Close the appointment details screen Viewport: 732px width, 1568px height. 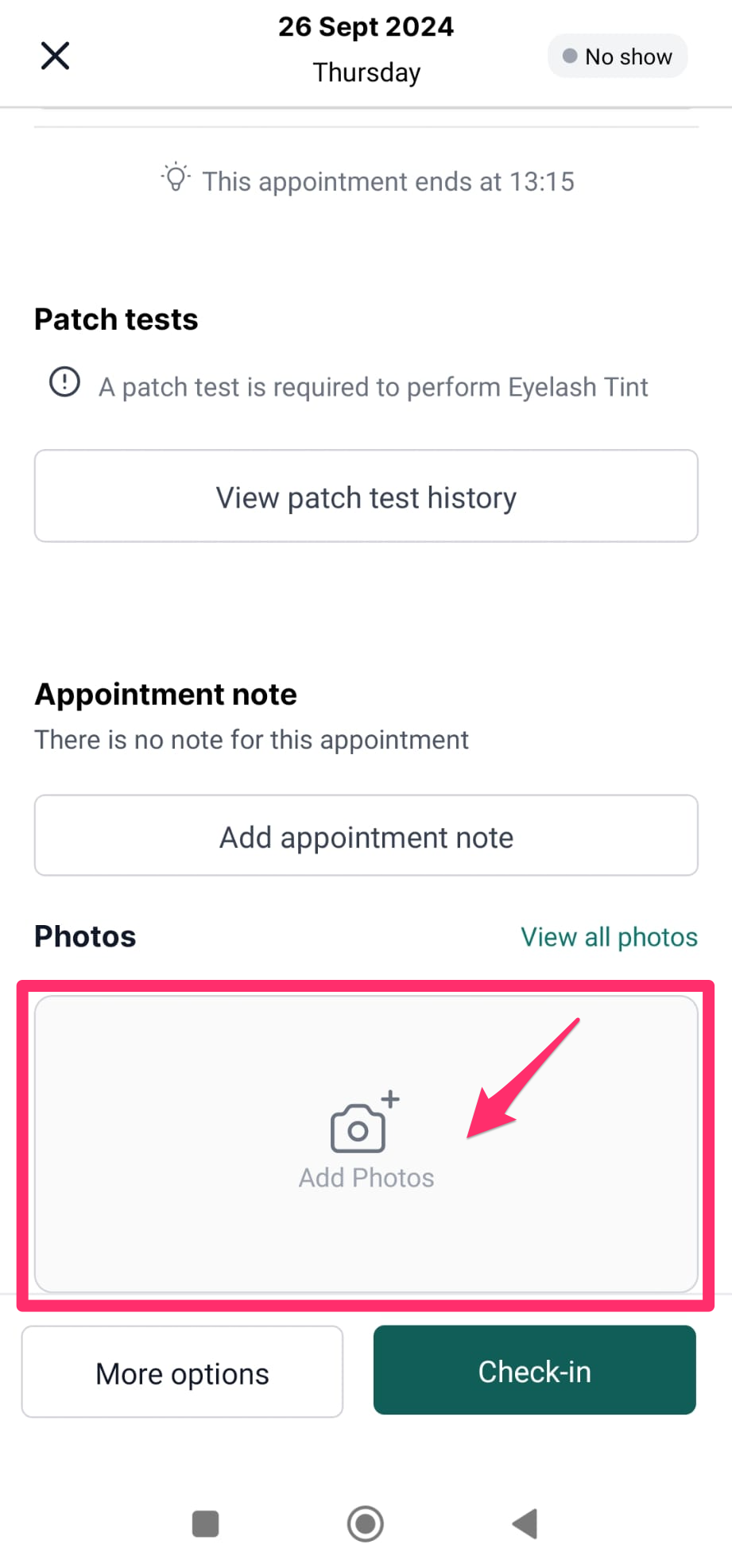pos(55,56)
